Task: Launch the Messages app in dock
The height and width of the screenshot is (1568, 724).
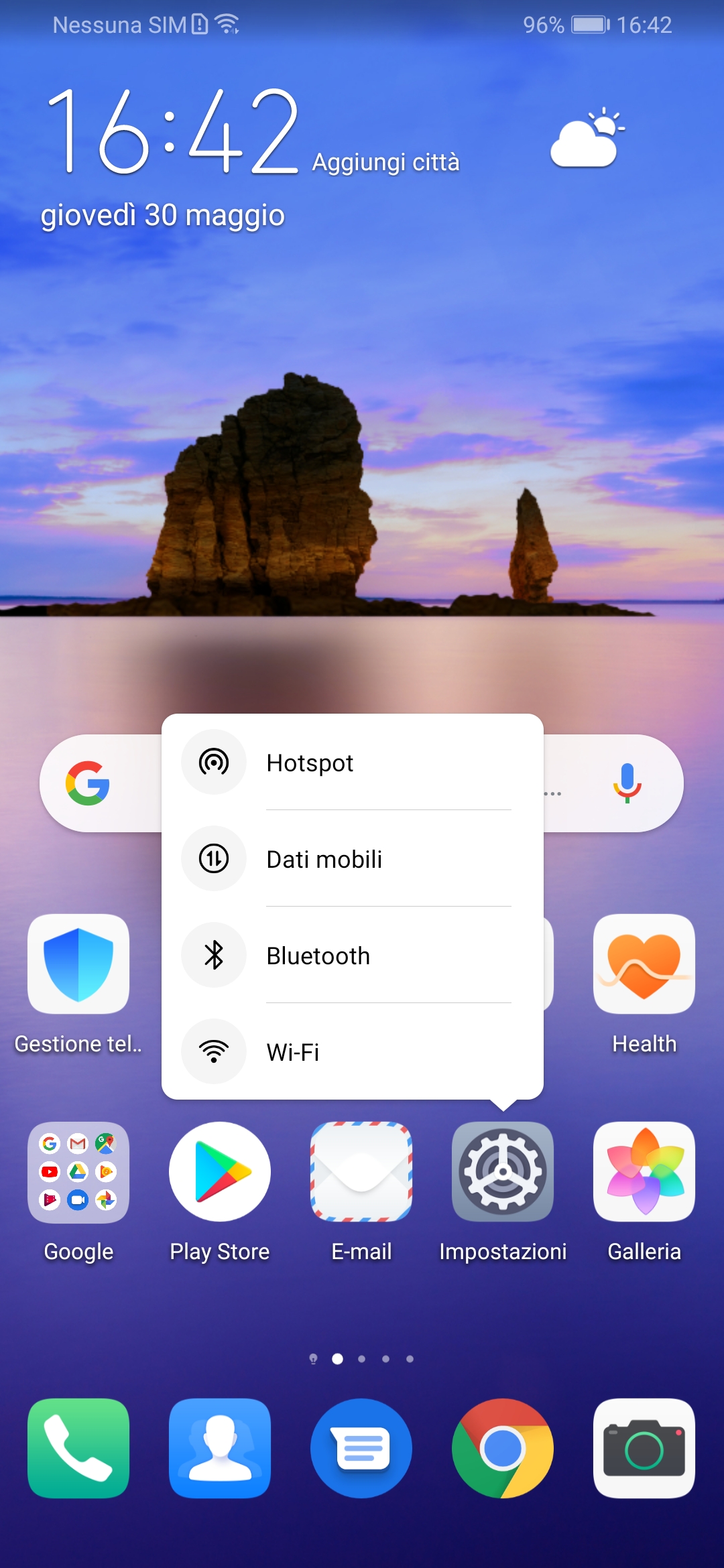Action: point(361,1448)
